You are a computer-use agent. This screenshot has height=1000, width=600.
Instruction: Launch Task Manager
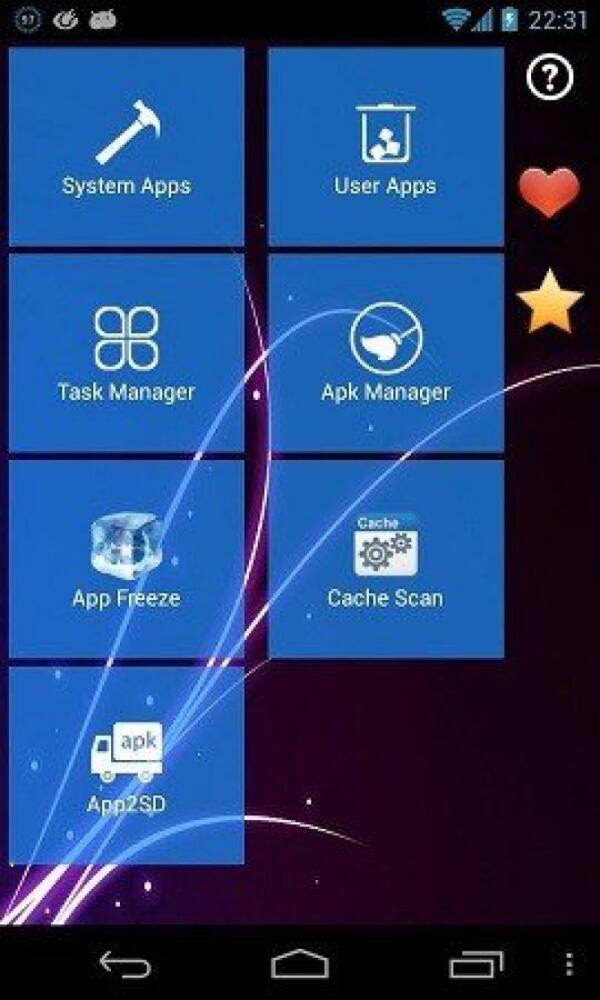(x=126, y=353)
